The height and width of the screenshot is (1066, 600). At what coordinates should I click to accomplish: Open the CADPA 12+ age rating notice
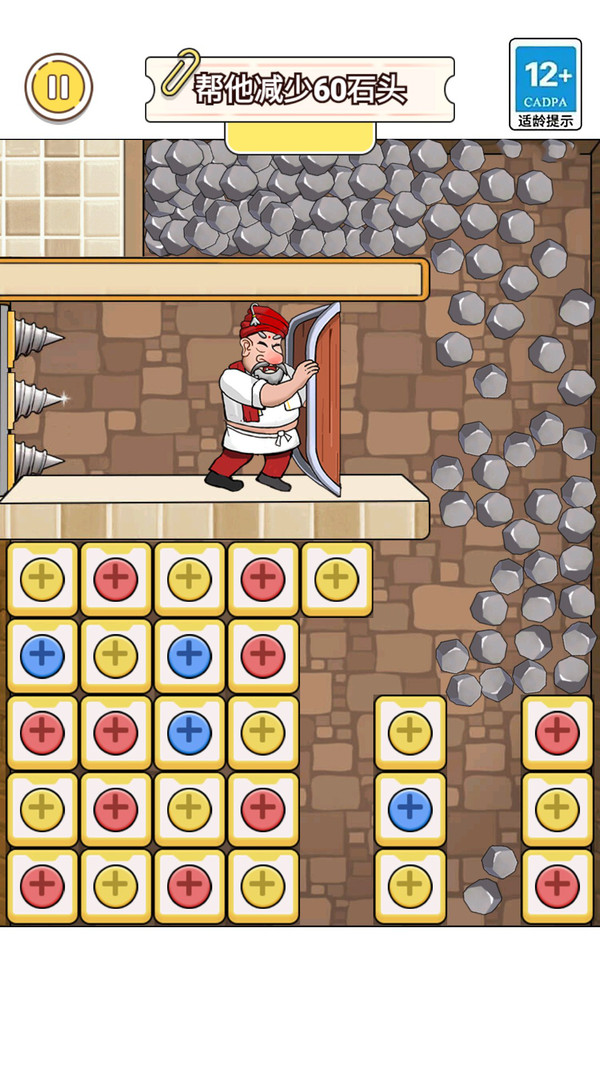[545, 84]
